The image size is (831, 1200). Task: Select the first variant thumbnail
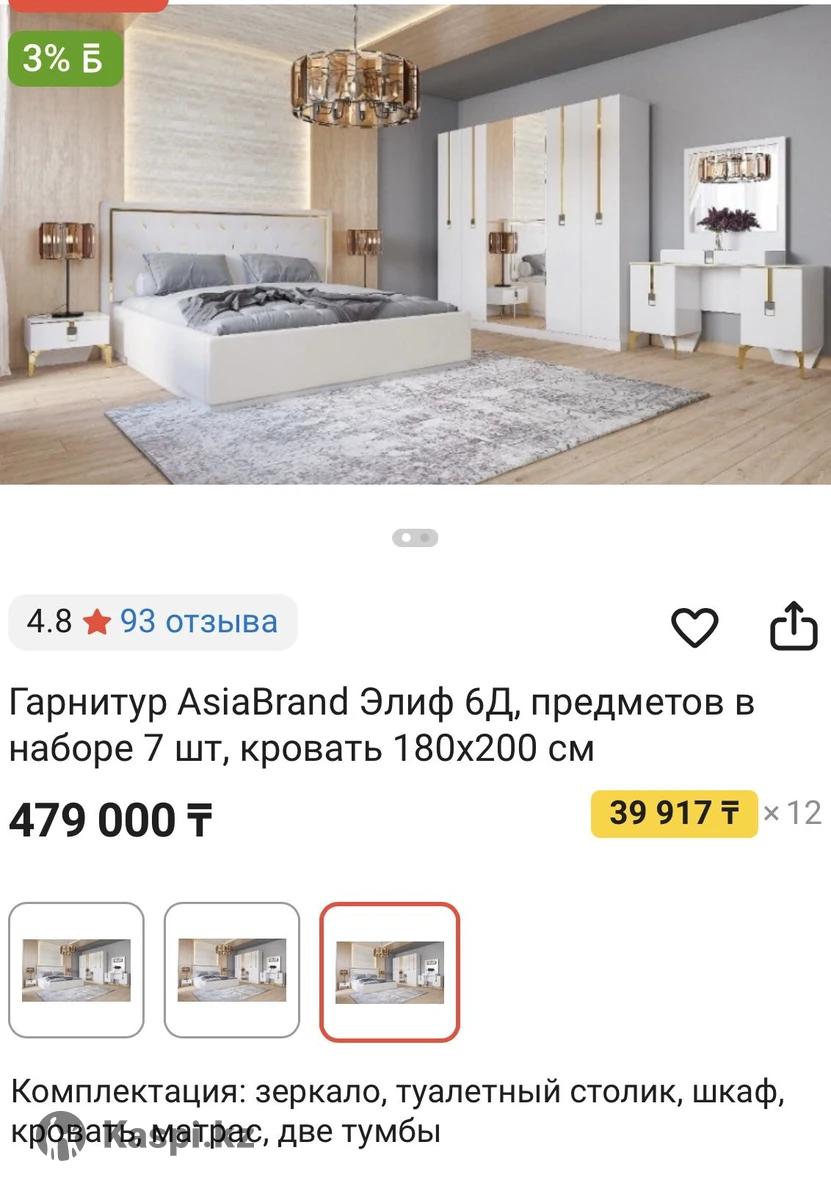coord(77,970)
